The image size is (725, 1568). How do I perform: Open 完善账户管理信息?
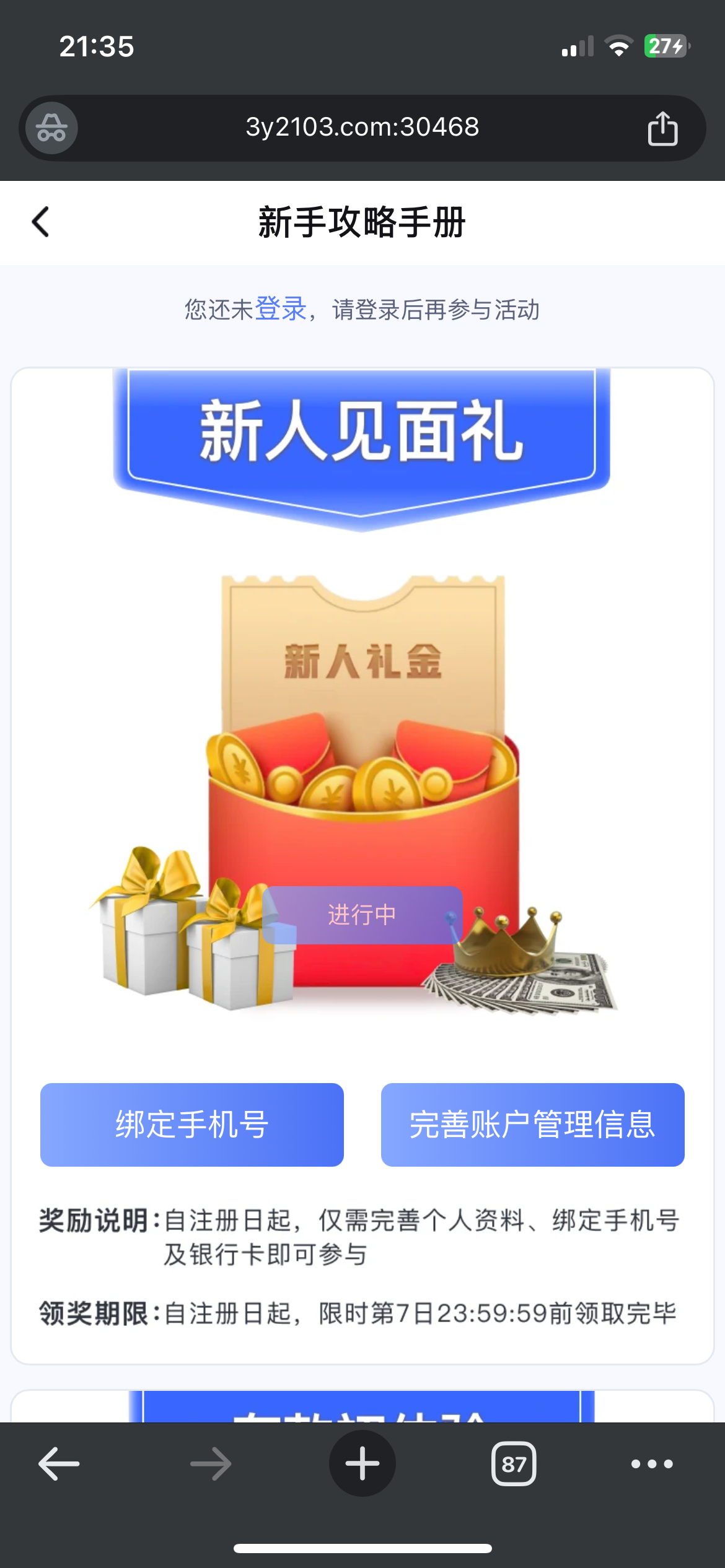tap(532, 1125)
